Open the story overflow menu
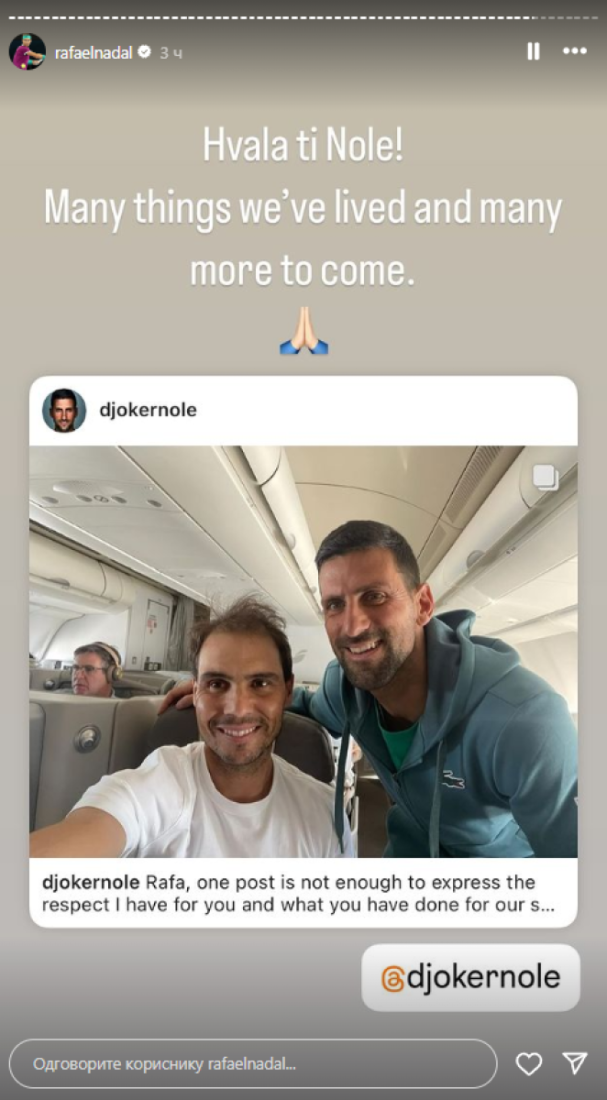 [574, 51]
